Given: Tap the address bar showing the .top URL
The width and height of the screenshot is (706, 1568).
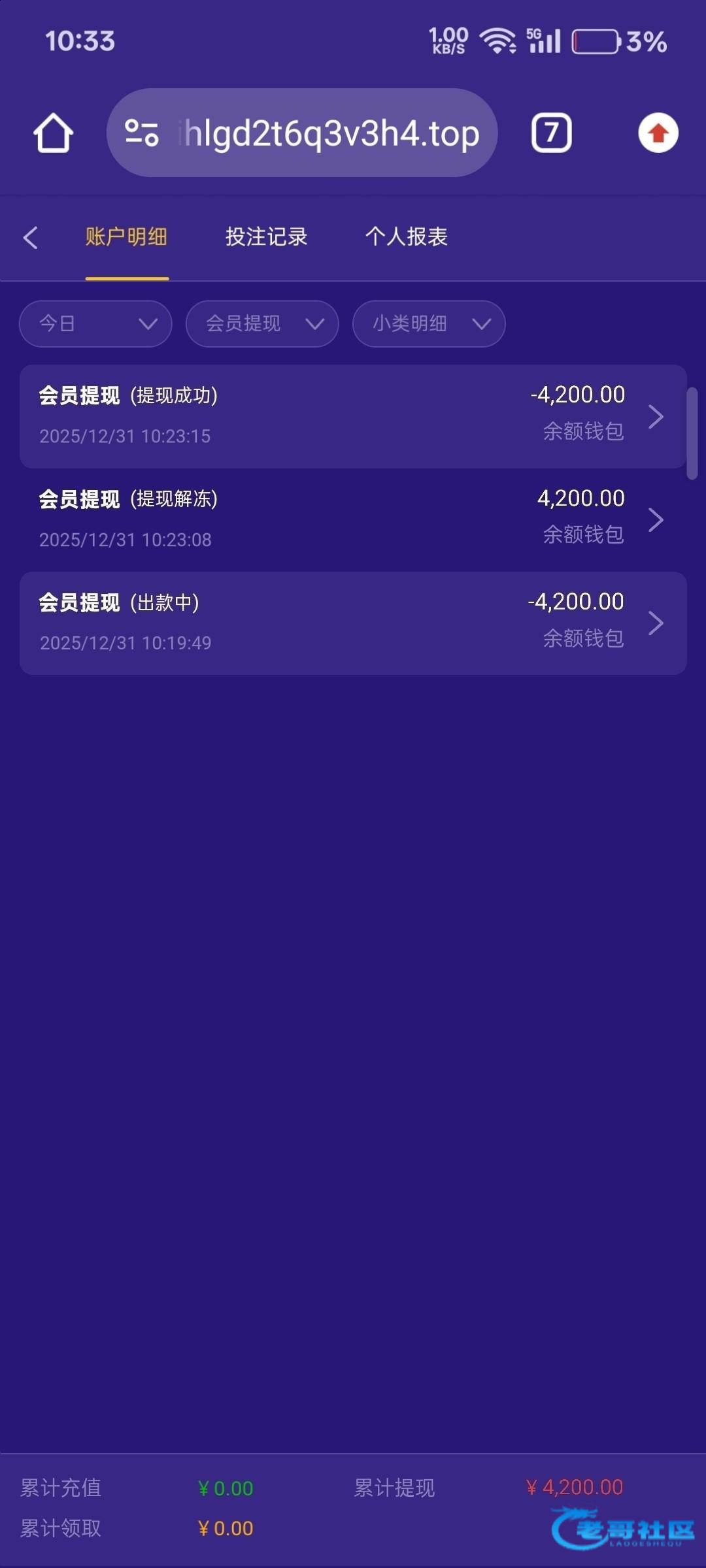Looking at the screenshot, I should (302, 133).
